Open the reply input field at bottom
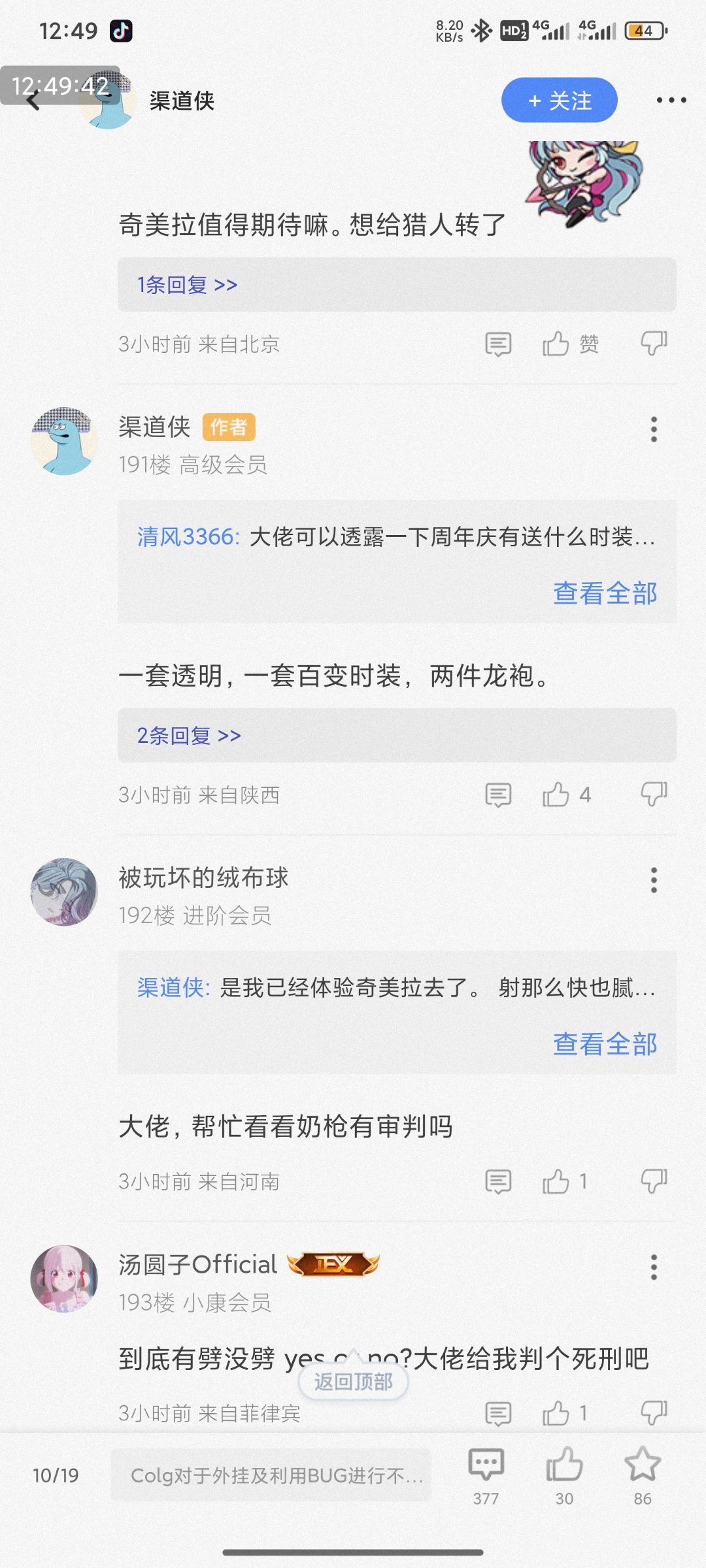 coord(271,1475)
